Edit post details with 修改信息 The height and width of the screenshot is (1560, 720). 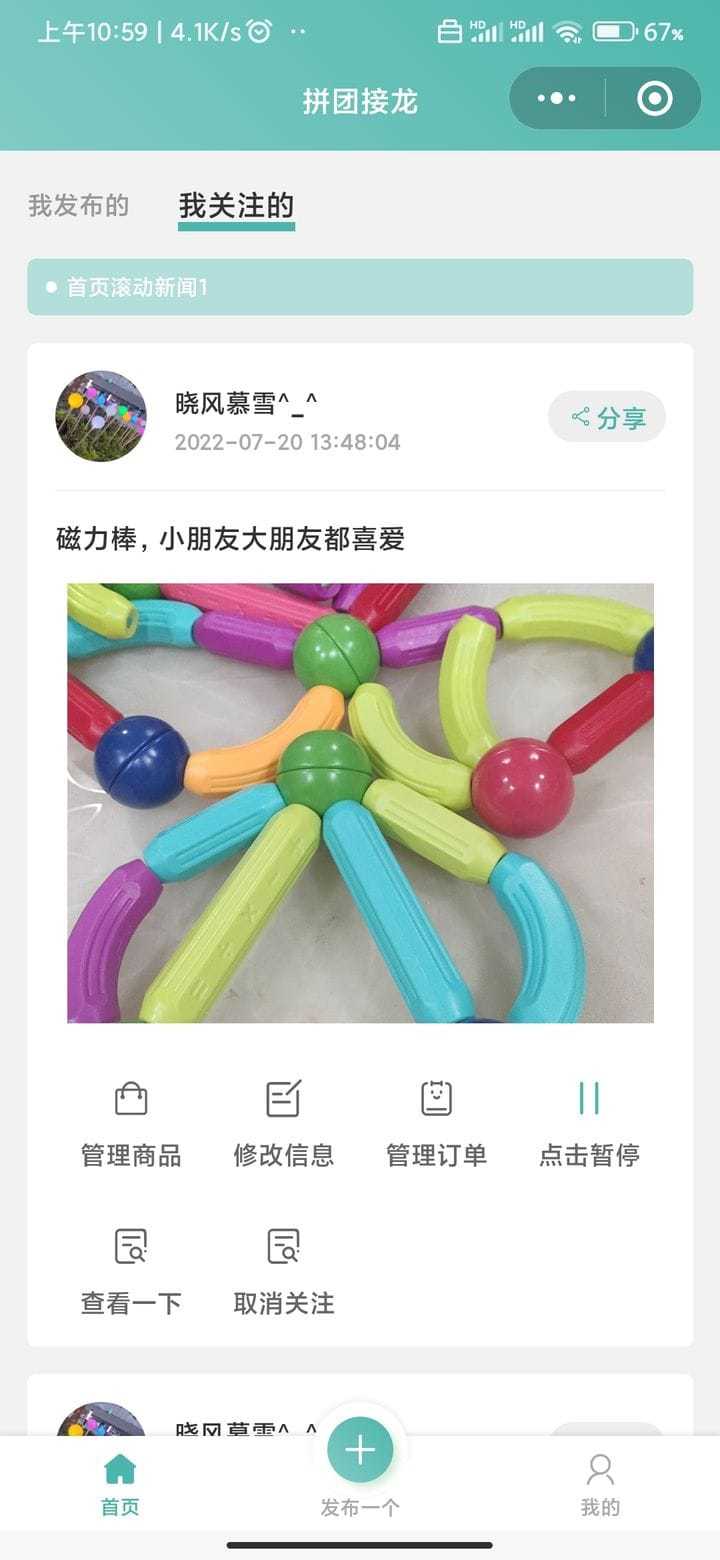click(283, 1124)
